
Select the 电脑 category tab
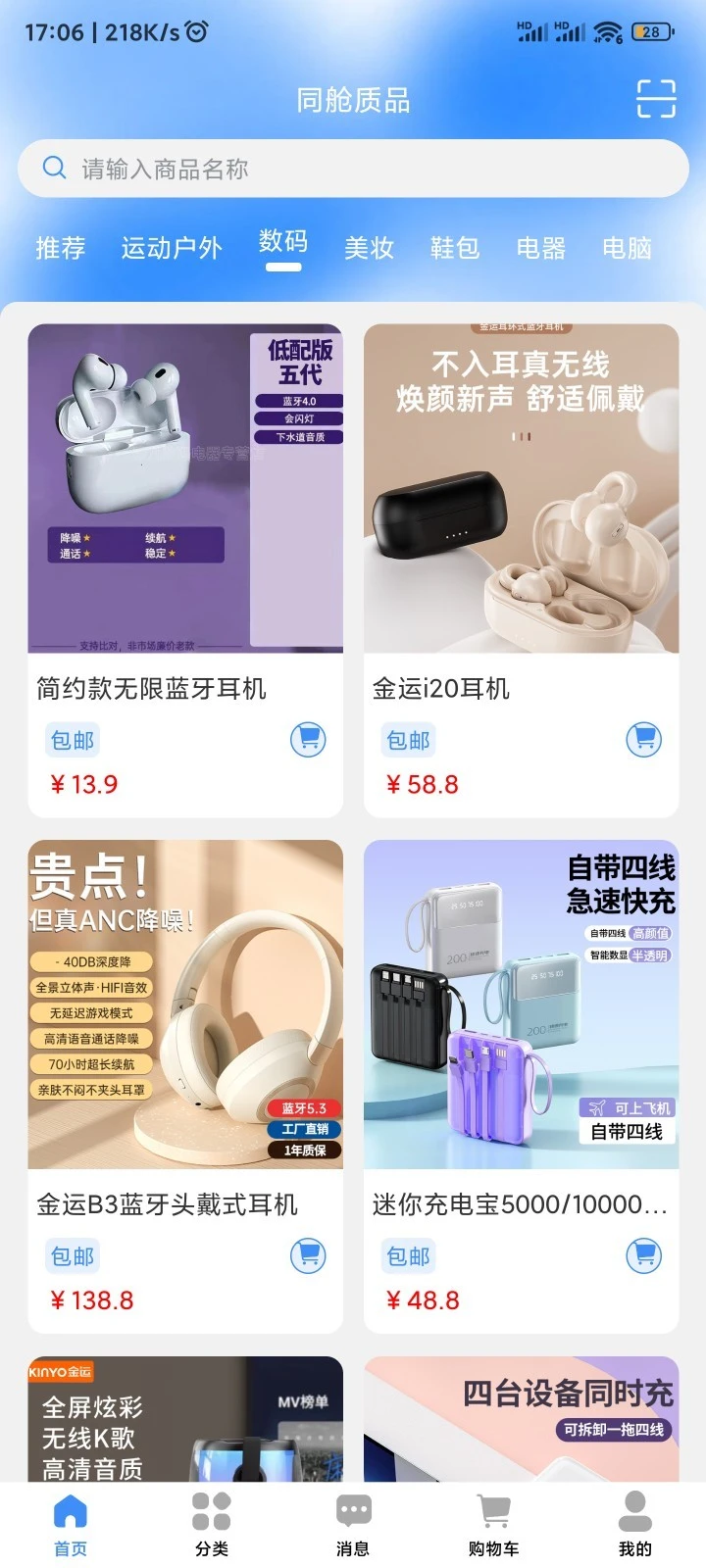(x=625, y=247)
